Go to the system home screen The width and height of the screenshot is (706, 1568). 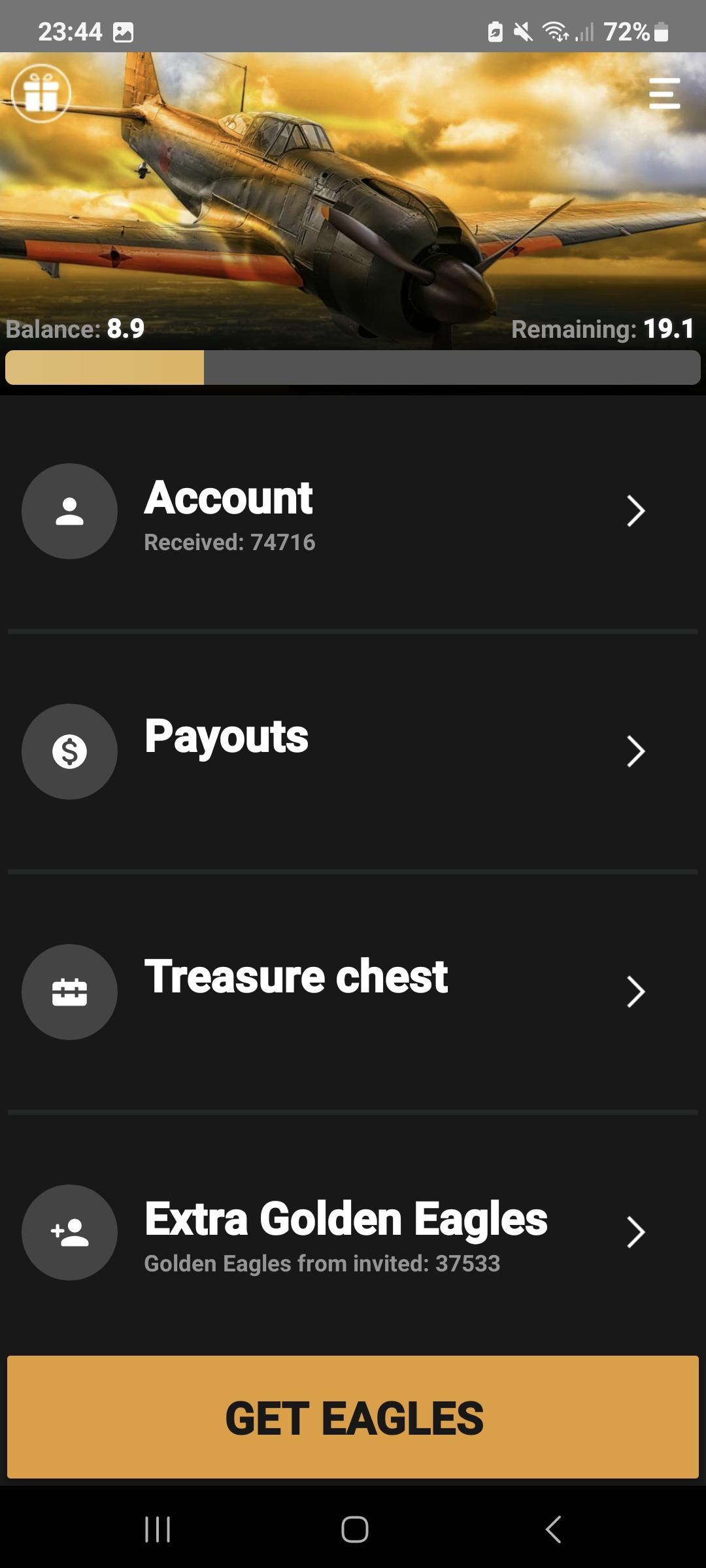point(354,1529)
